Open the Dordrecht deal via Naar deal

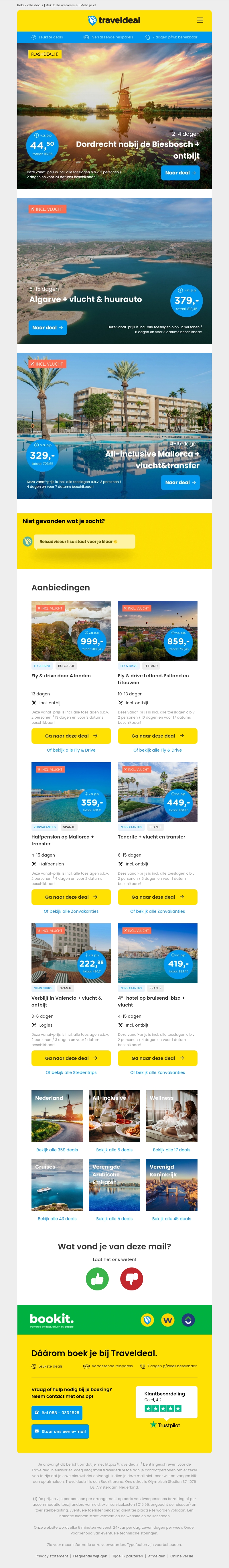(x=180, y=173)
